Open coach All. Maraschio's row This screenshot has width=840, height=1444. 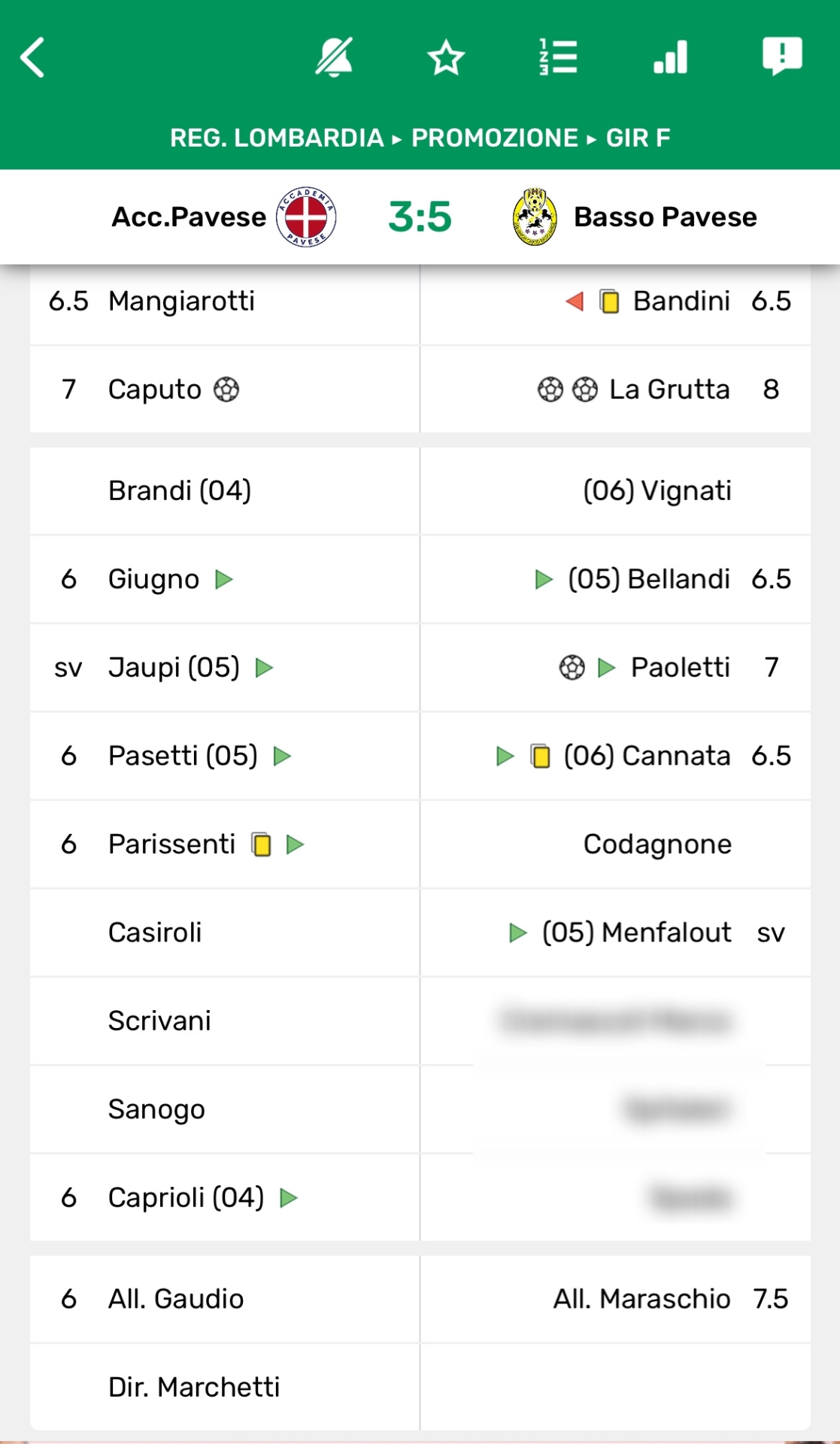pos(616,1300)
